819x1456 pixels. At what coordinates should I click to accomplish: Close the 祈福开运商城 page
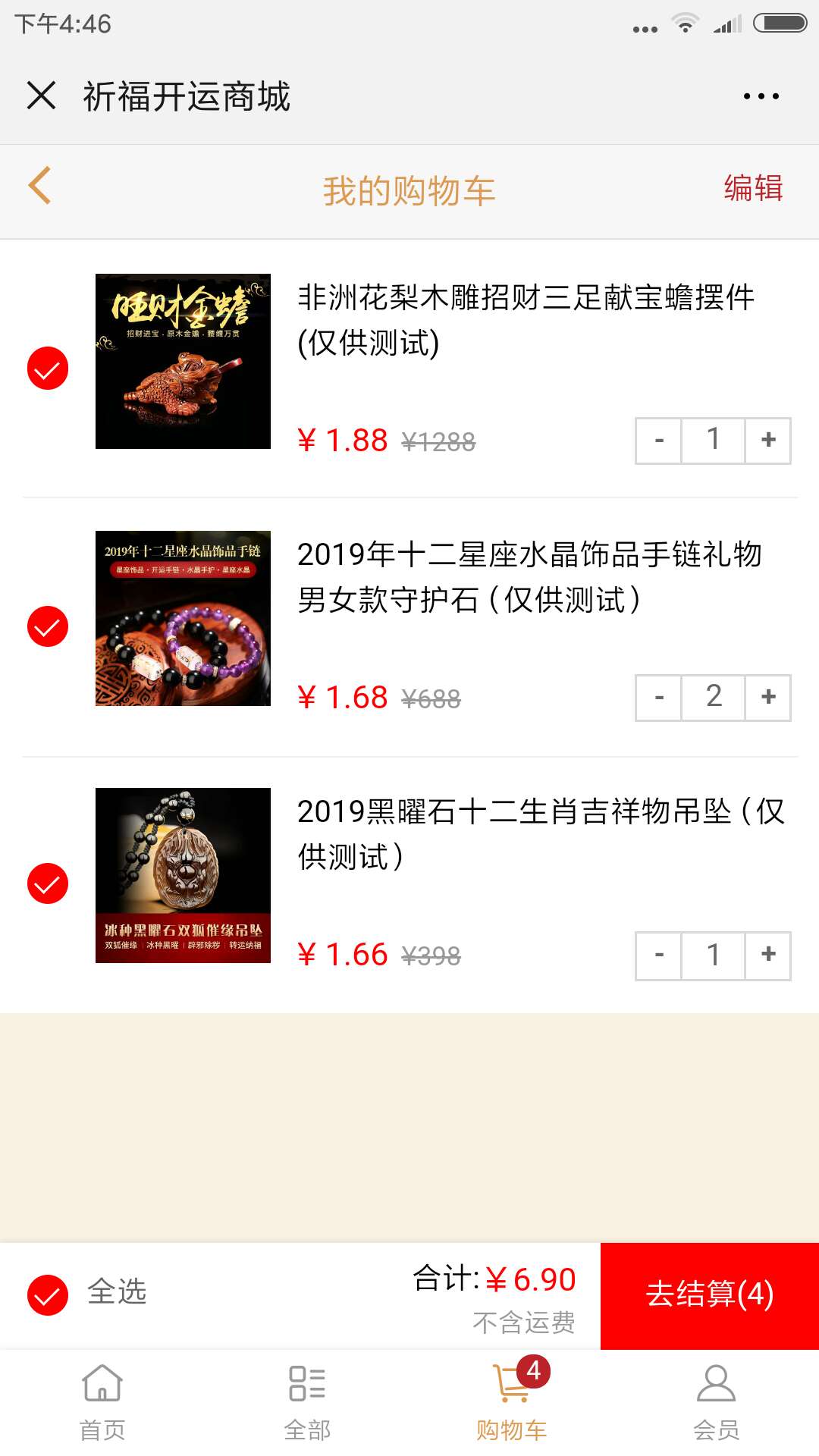click(42, 96)
